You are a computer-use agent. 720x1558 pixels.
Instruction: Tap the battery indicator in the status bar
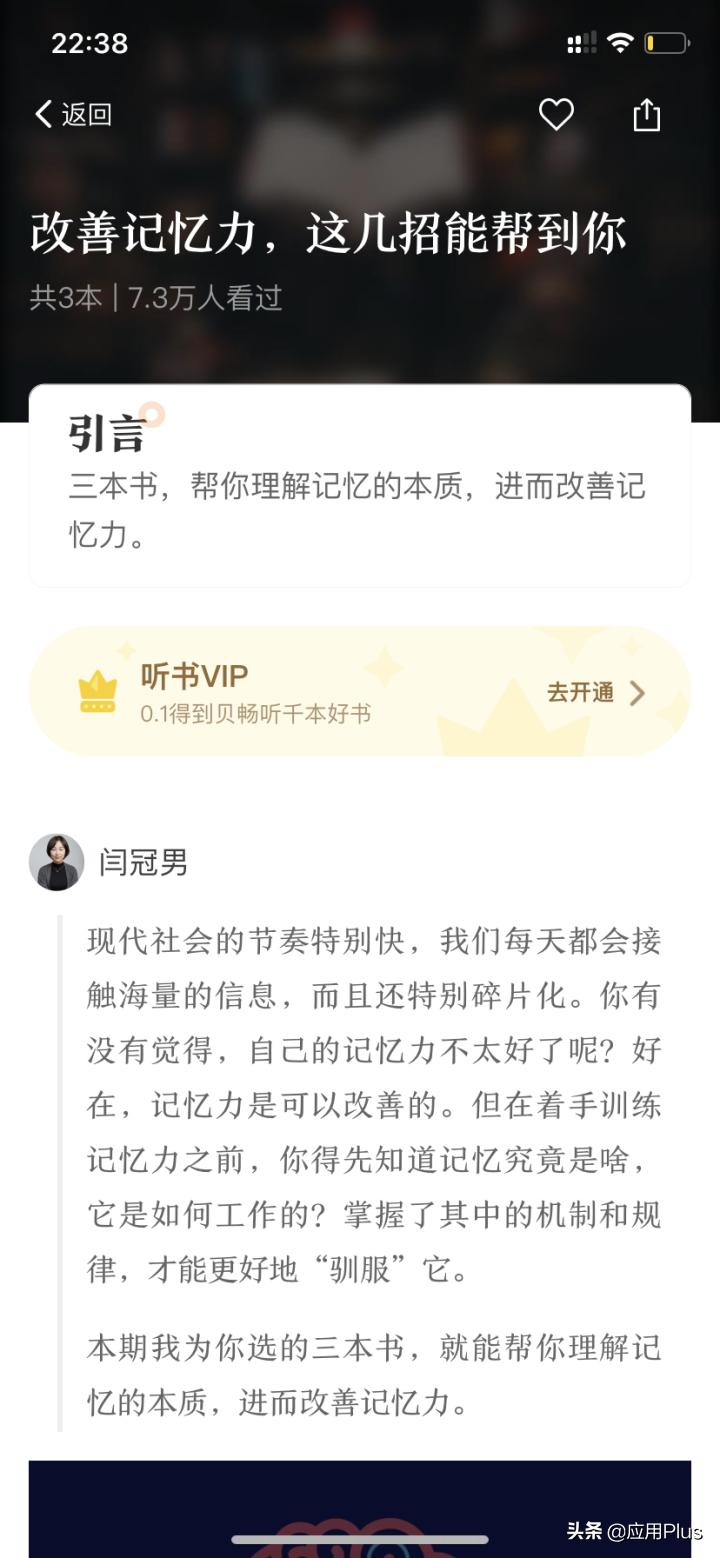[668, 42]
